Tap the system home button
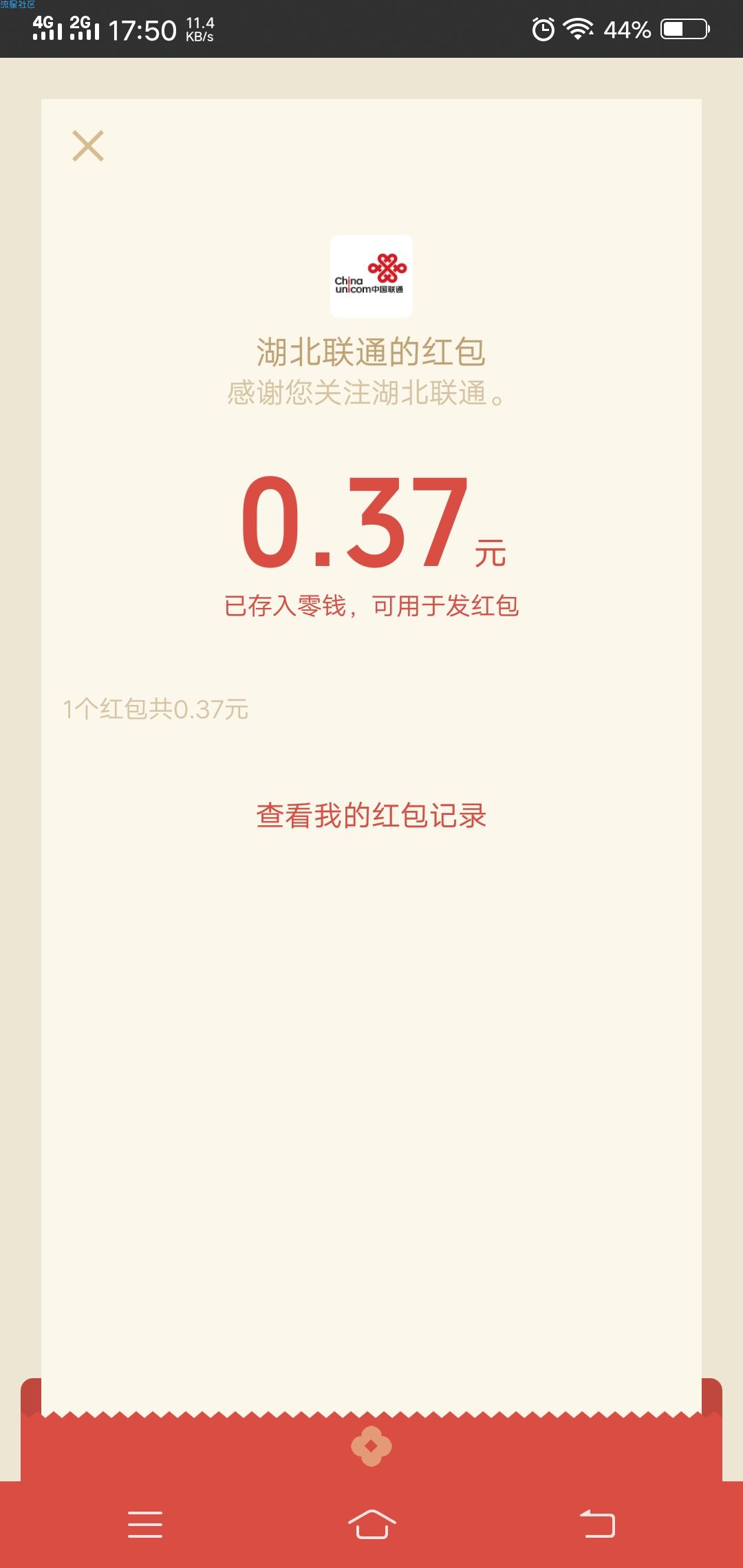Screen dimensions: 743x1568 tap(371, 1524)
